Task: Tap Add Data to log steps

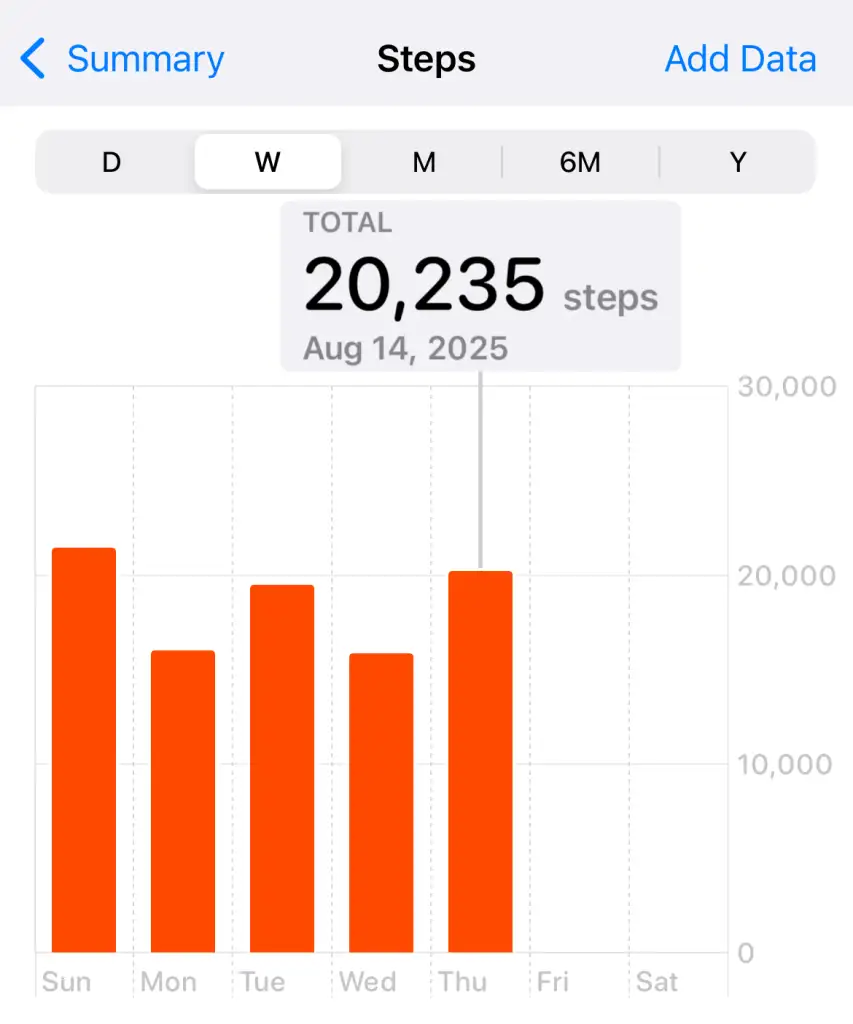Action: 740,59
